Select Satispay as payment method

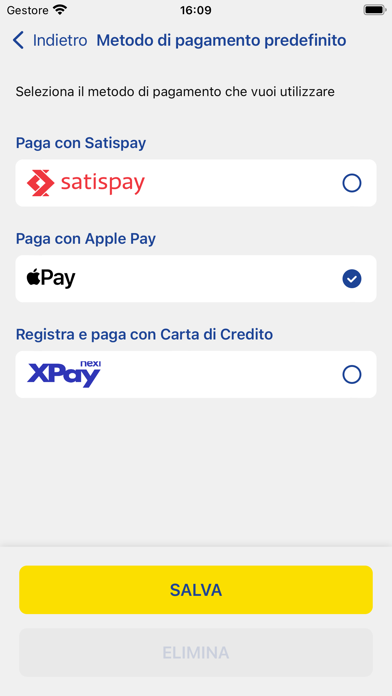click(x=196, y=183)
